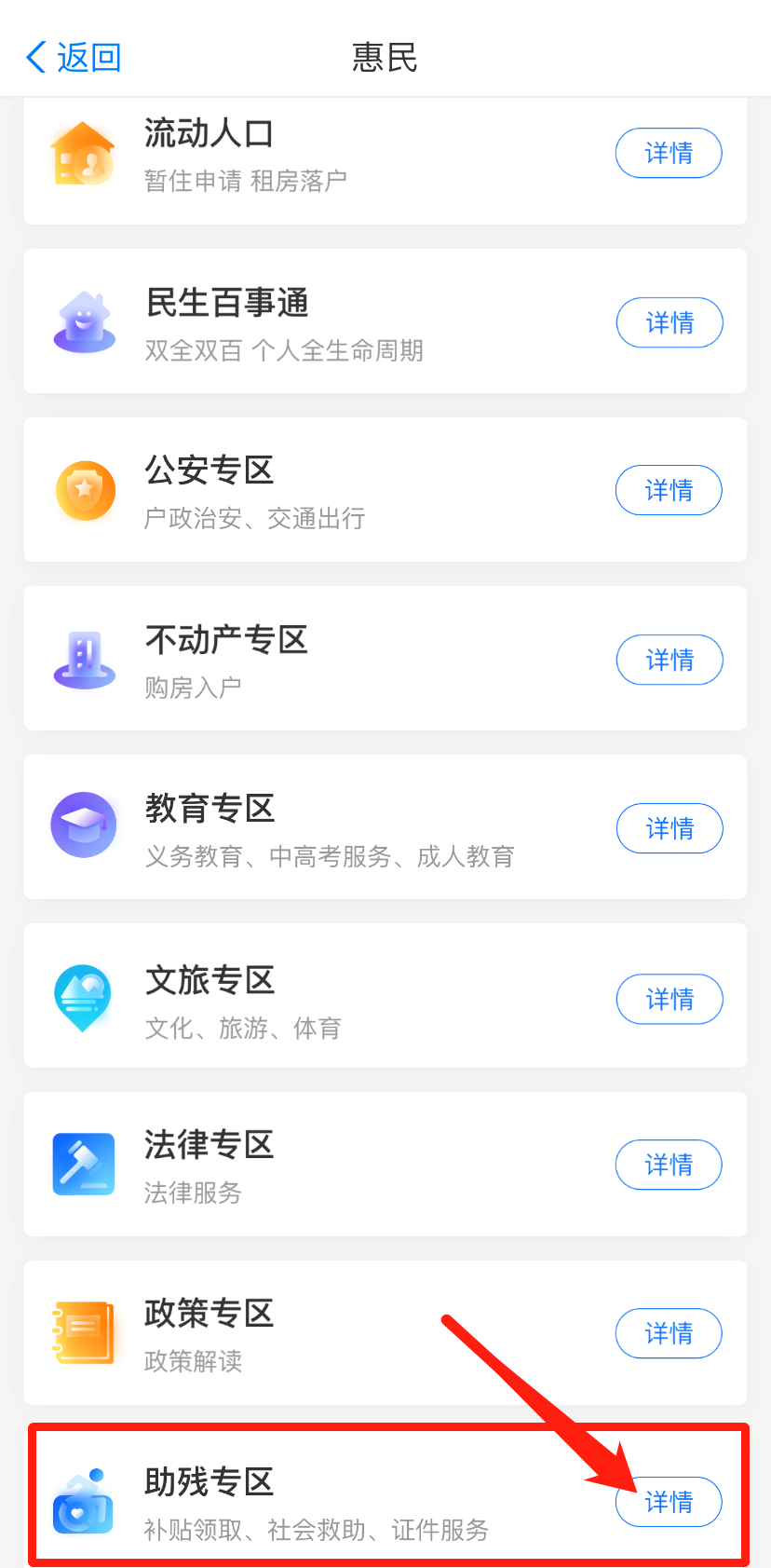The height and width of the screenshot is (1568, 771).
Task: Tap the 不动产专区 building icon
Action: pos(84,660)
